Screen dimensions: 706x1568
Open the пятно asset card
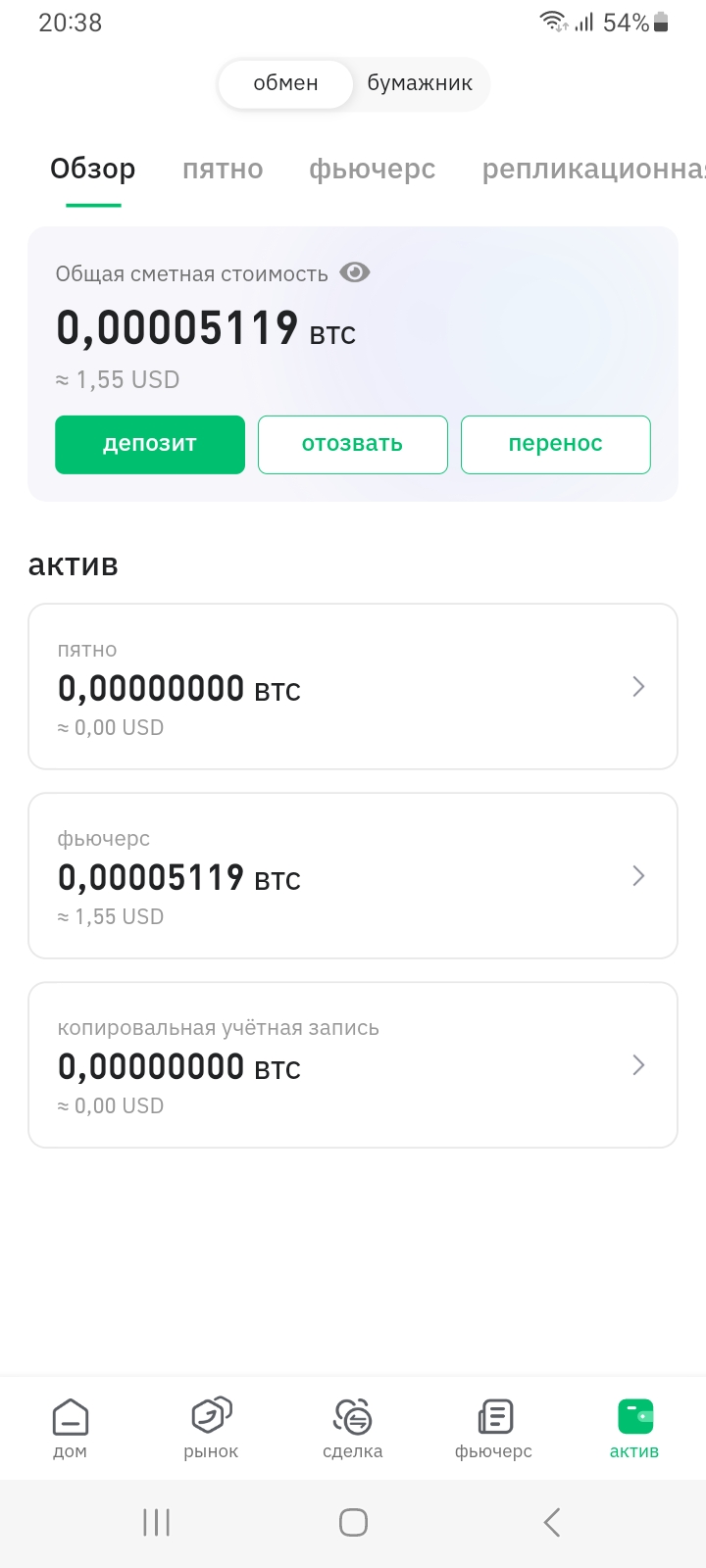[x=353, y=687]
